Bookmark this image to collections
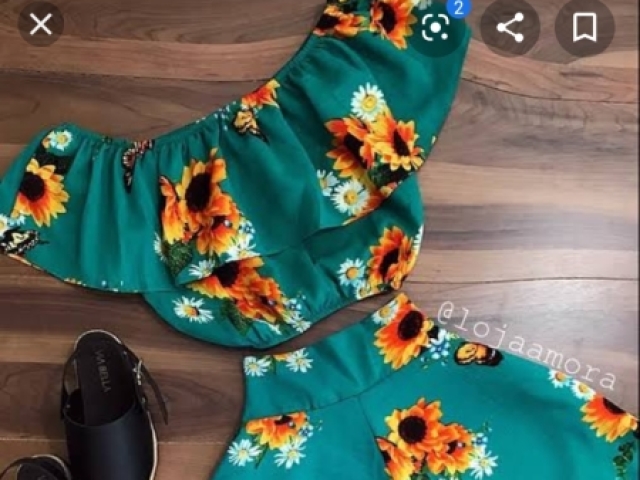Viewport: 640px width, 480px height. click(x=585, y=27)
